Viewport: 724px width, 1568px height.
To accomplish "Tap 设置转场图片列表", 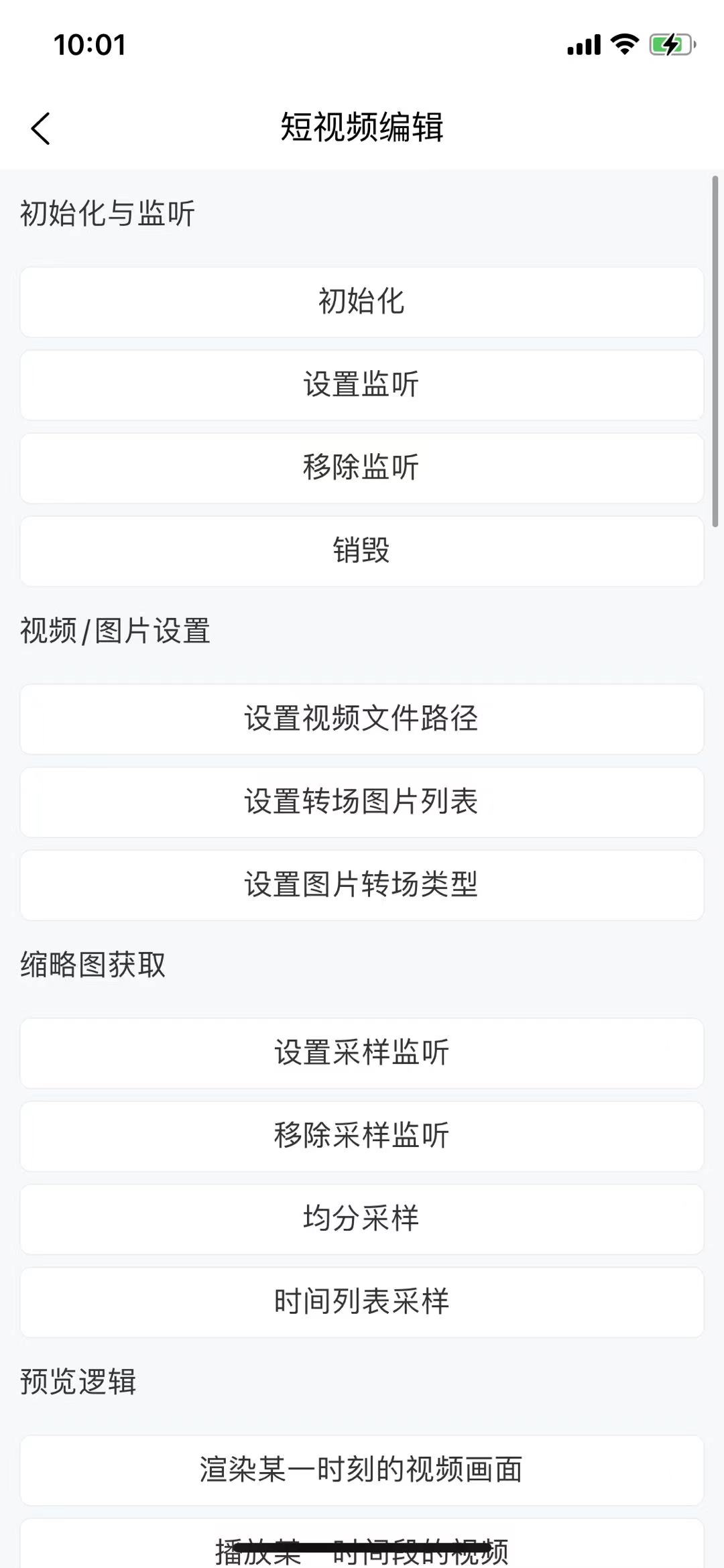I will click(x=361, y=802).
